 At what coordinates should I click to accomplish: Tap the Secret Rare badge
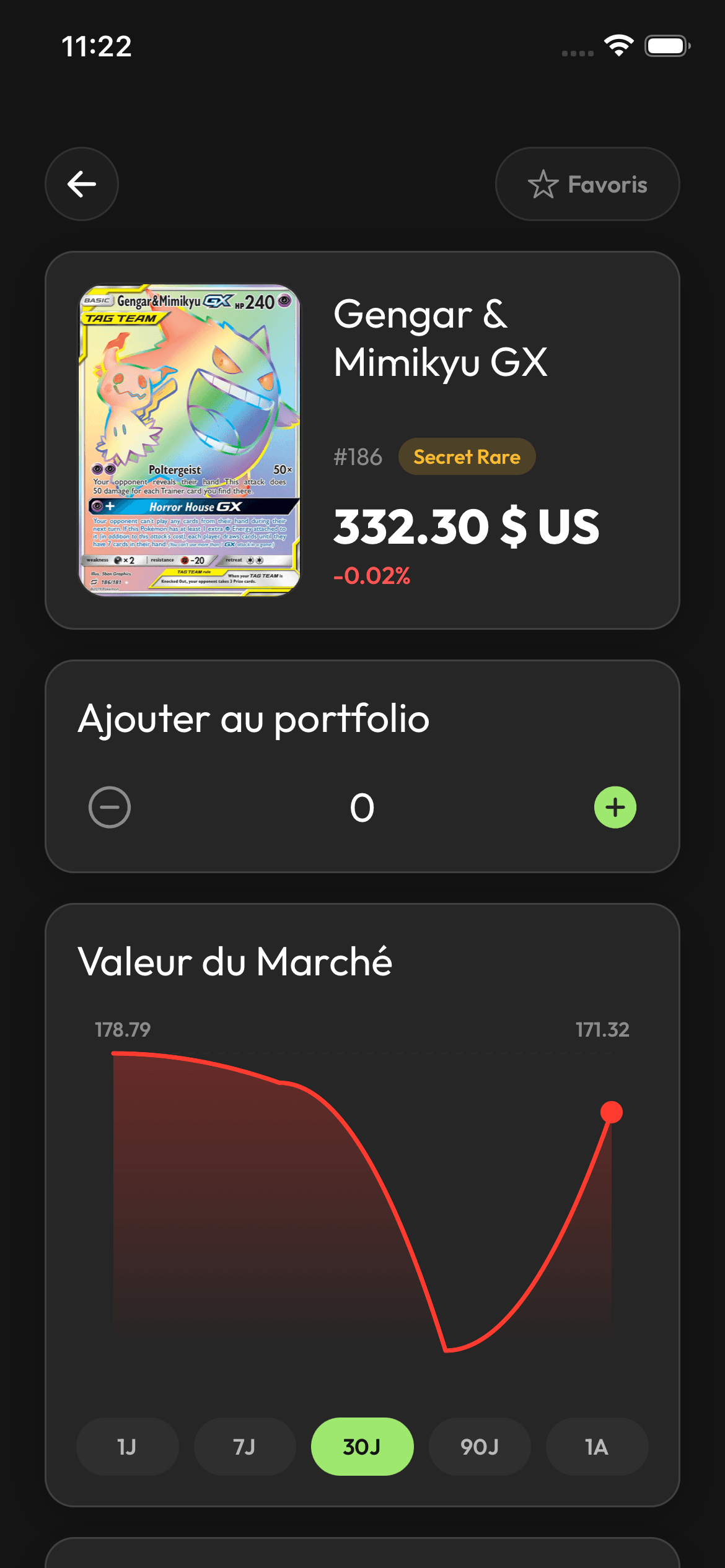coord(467,457)
